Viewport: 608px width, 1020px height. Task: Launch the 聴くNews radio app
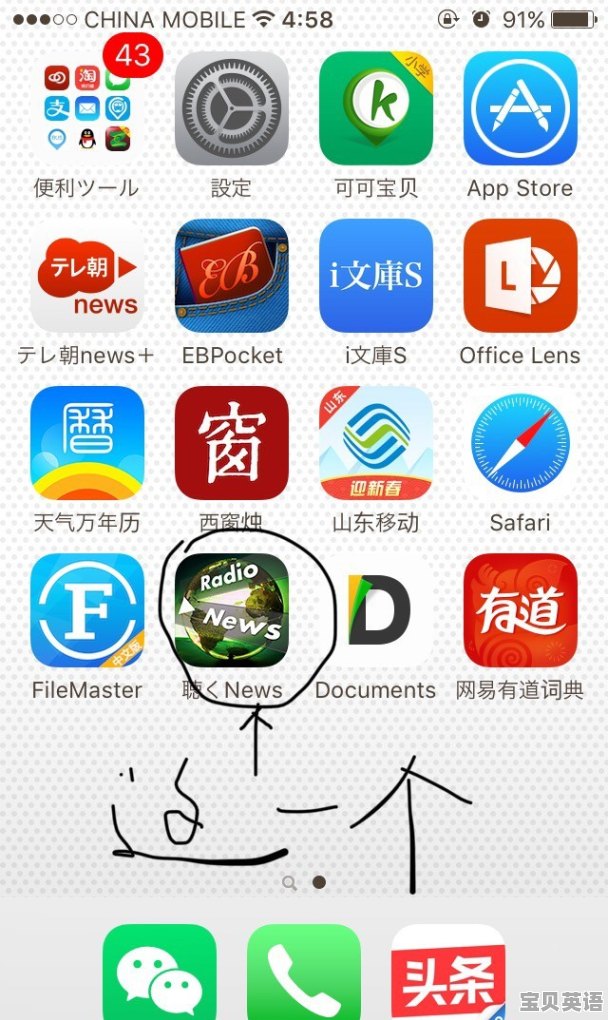click(231, 610)
